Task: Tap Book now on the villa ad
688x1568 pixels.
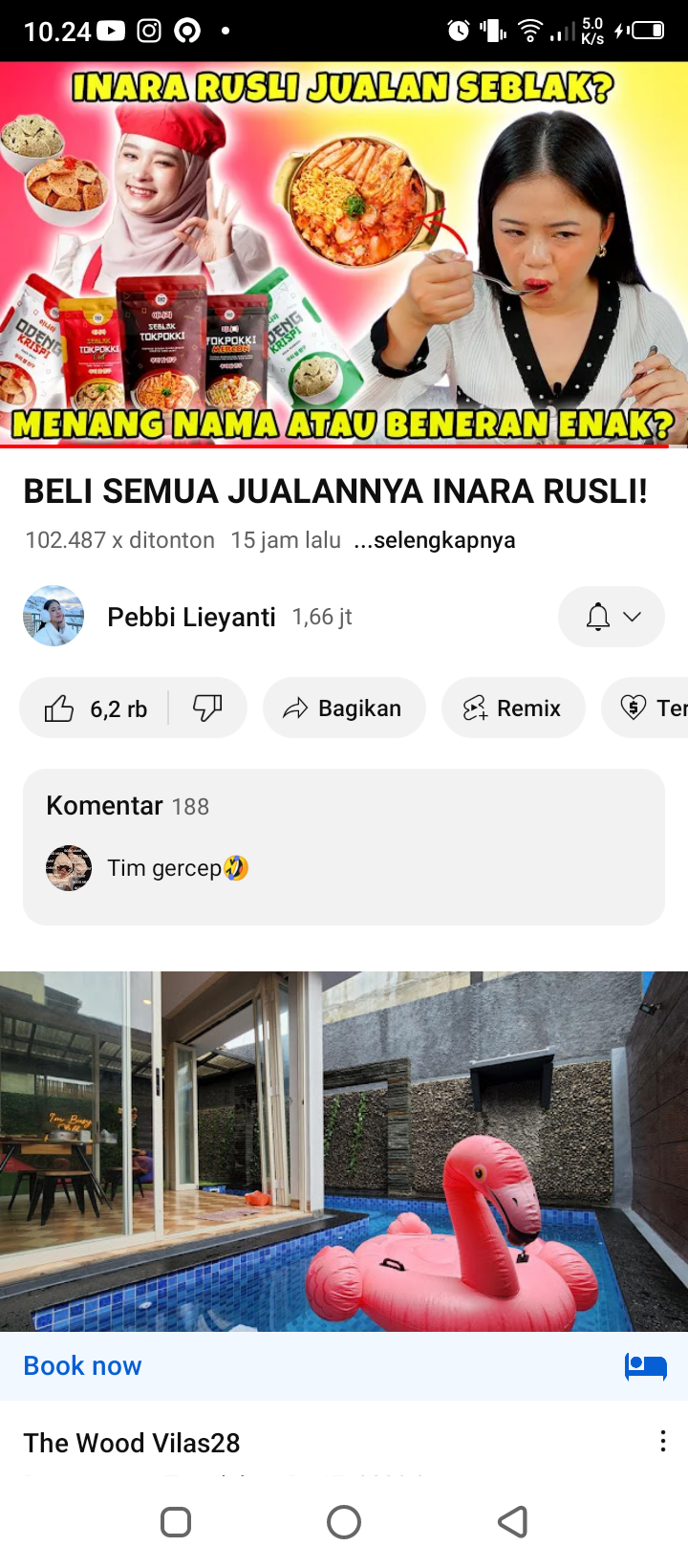Action: coord(82,1365)
